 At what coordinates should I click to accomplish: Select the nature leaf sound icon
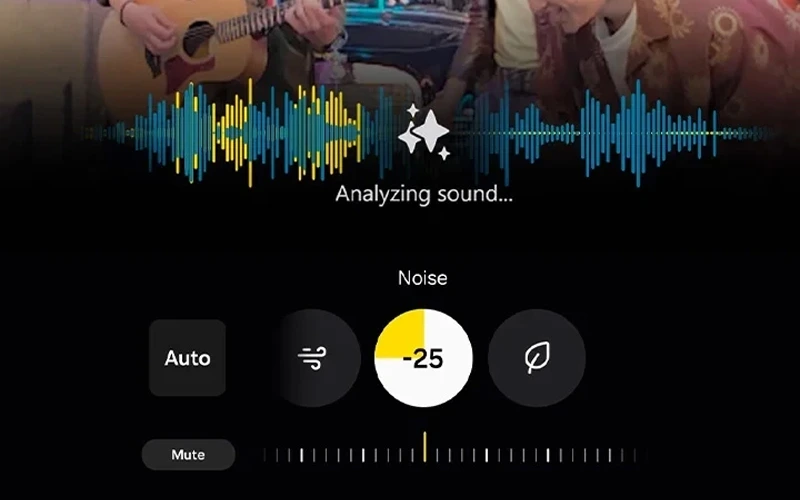pyautogui.click(x=537, y=358)
